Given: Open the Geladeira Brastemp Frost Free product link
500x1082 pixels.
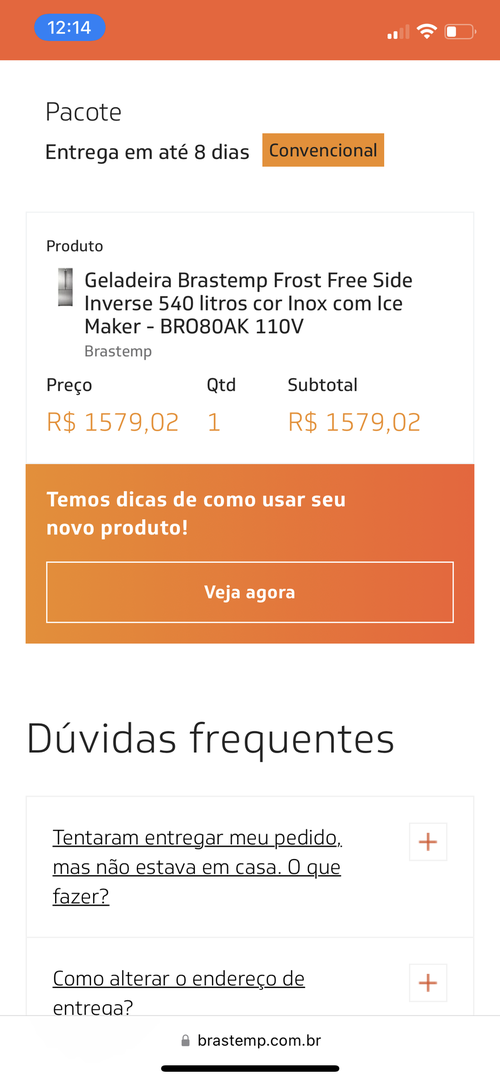Looking at the screenshot, I should [x=248, y=304].
